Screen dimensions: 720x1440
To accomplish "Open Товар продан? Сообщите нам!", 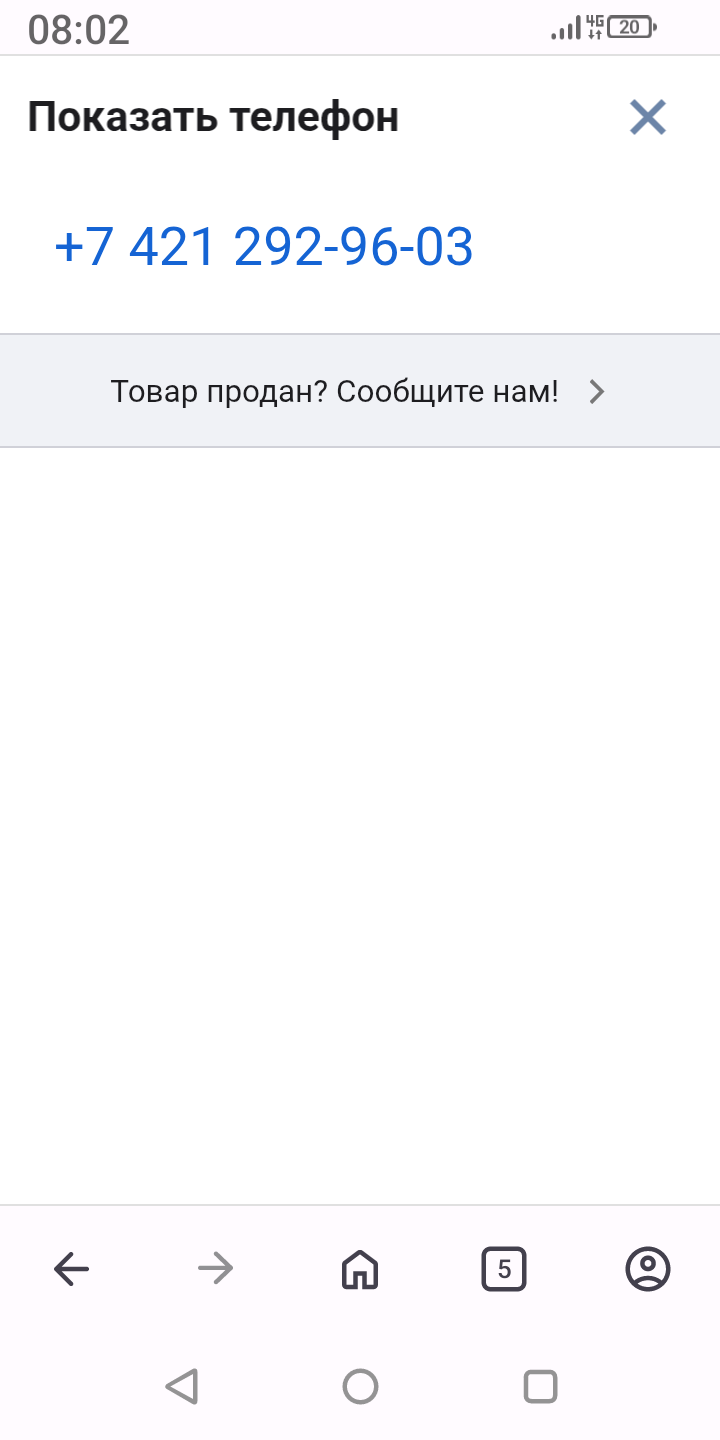I will click(359, 391).
